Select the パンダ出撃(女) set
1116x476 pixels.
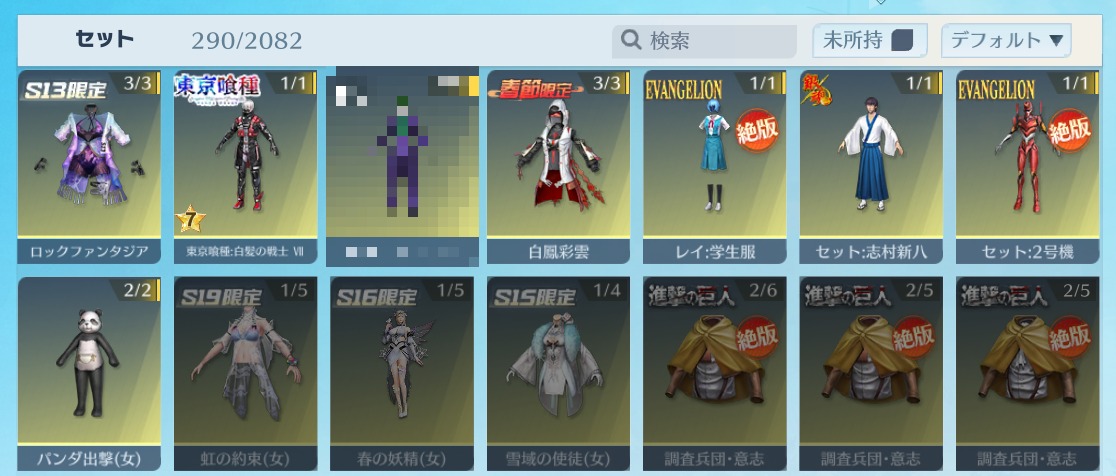(x=89, y=372)
